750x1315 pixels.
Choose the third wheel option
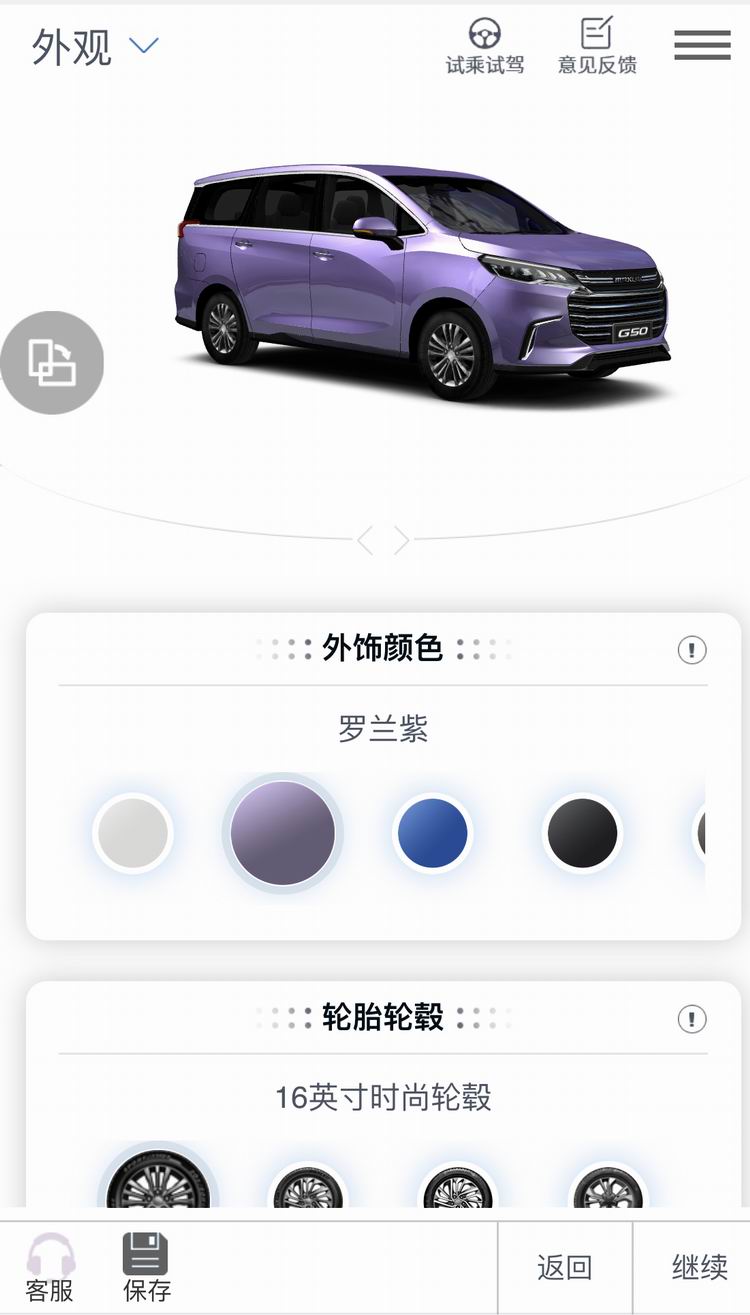point(458,1190)
